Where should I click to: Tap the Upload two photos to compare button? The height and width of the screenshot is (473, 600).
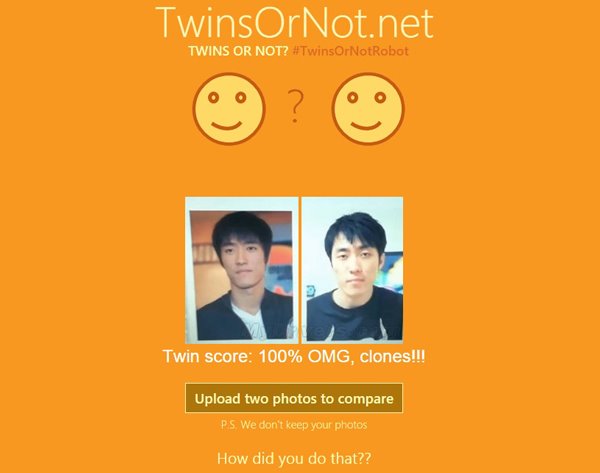[294, 398]
